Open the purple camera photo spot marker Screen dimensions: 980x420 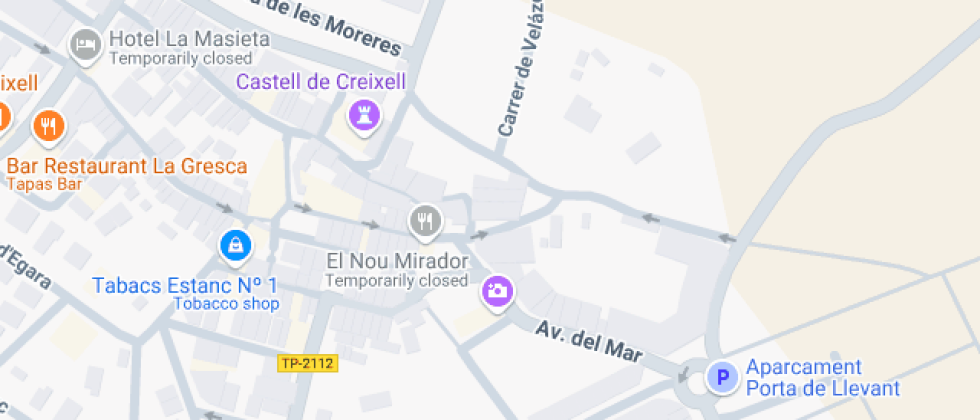[x=497, y=292]
